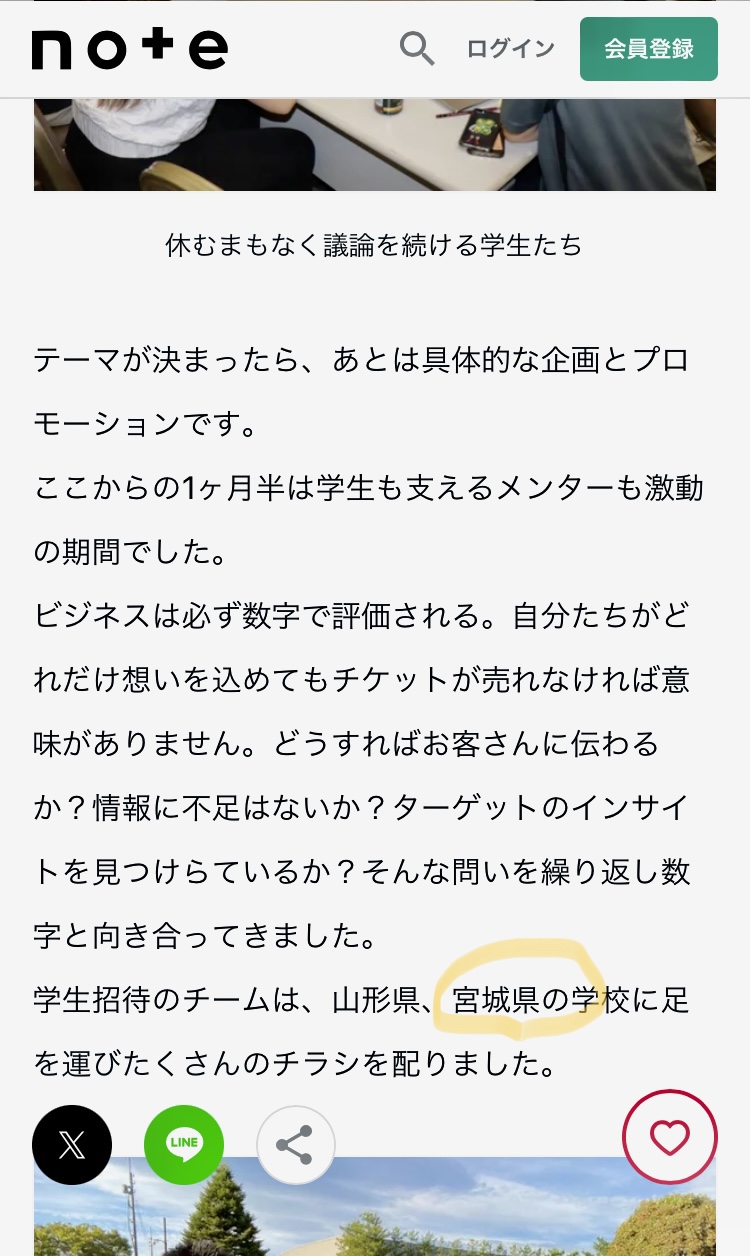Tap the 会員登録 button
750x1256 pixels.
pos(648,49)
